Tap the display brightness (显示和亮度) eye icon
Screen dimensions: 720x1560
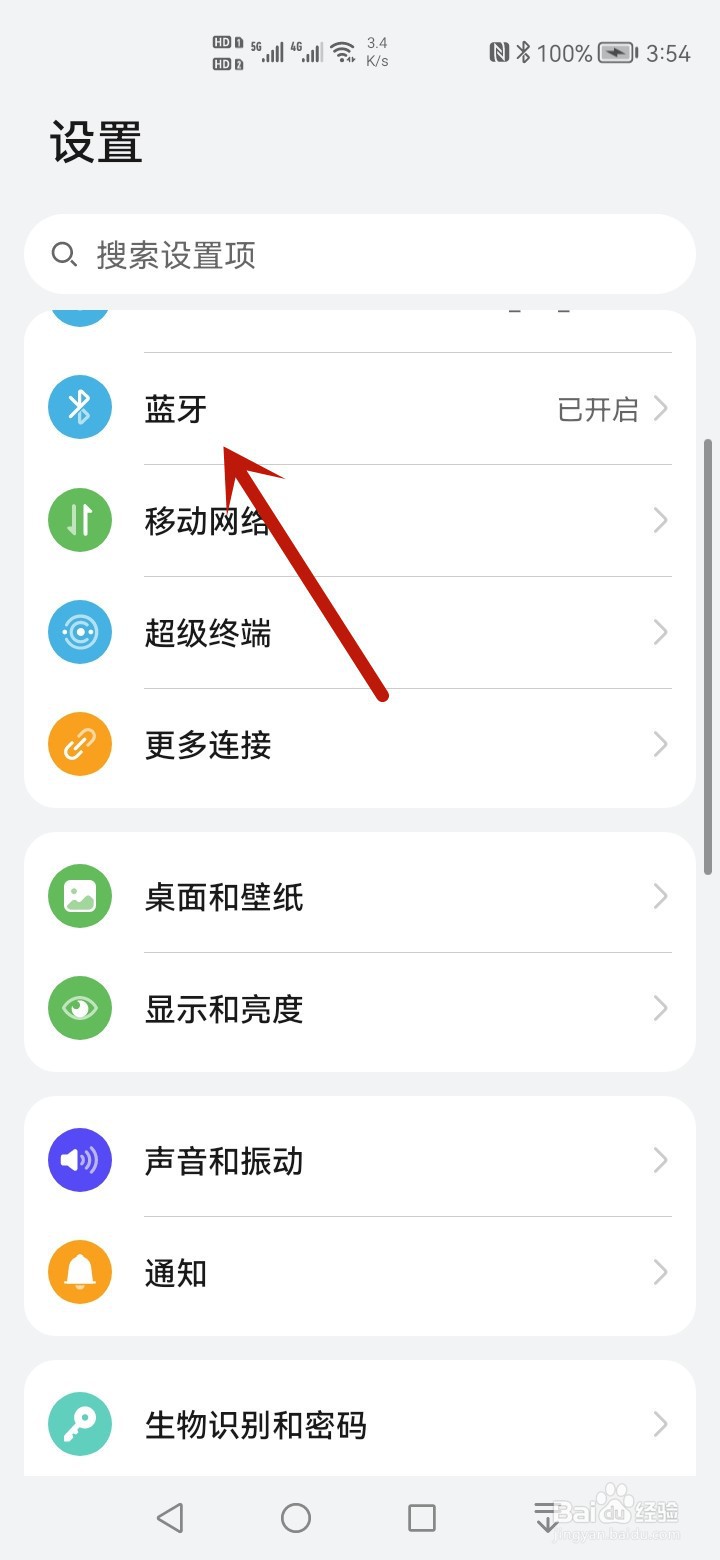tap(79, 1008)
